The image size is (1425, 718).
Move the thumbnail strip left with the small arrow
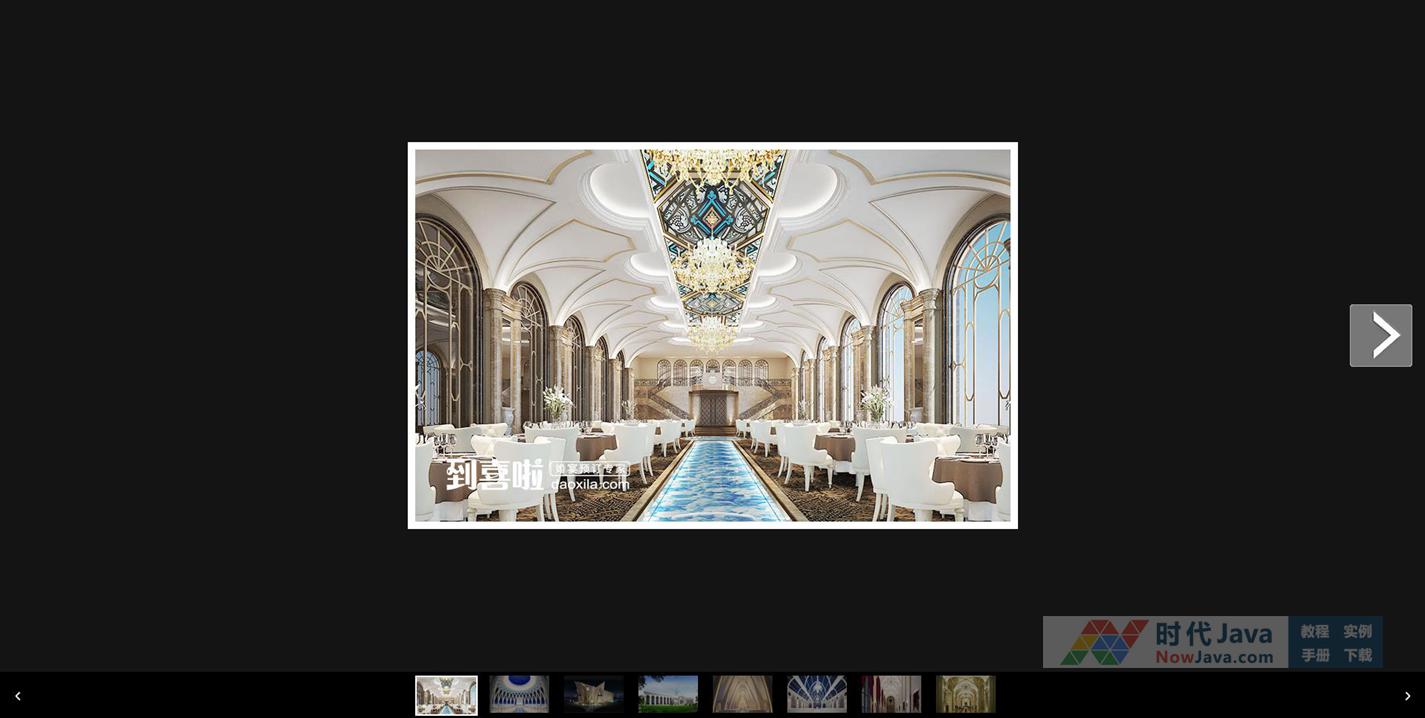tap(17, 696)
